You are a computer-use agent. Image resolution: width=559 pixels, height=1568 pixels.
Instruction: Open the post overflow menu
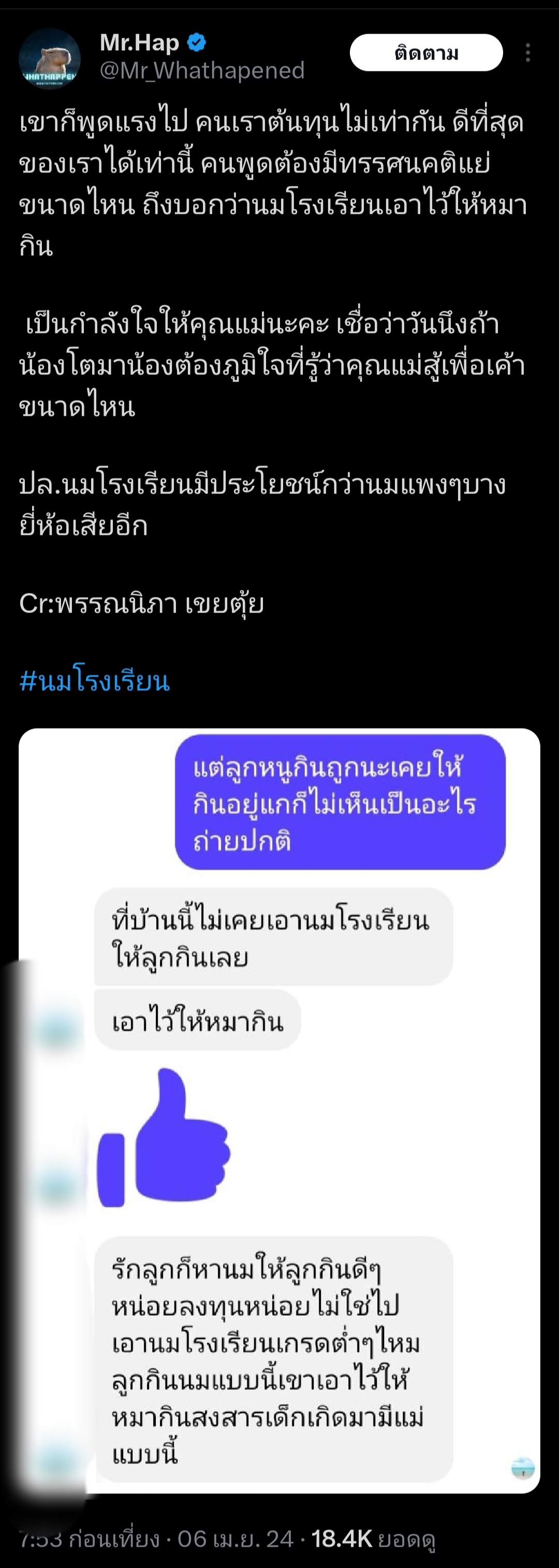click(x=527, y=53)
